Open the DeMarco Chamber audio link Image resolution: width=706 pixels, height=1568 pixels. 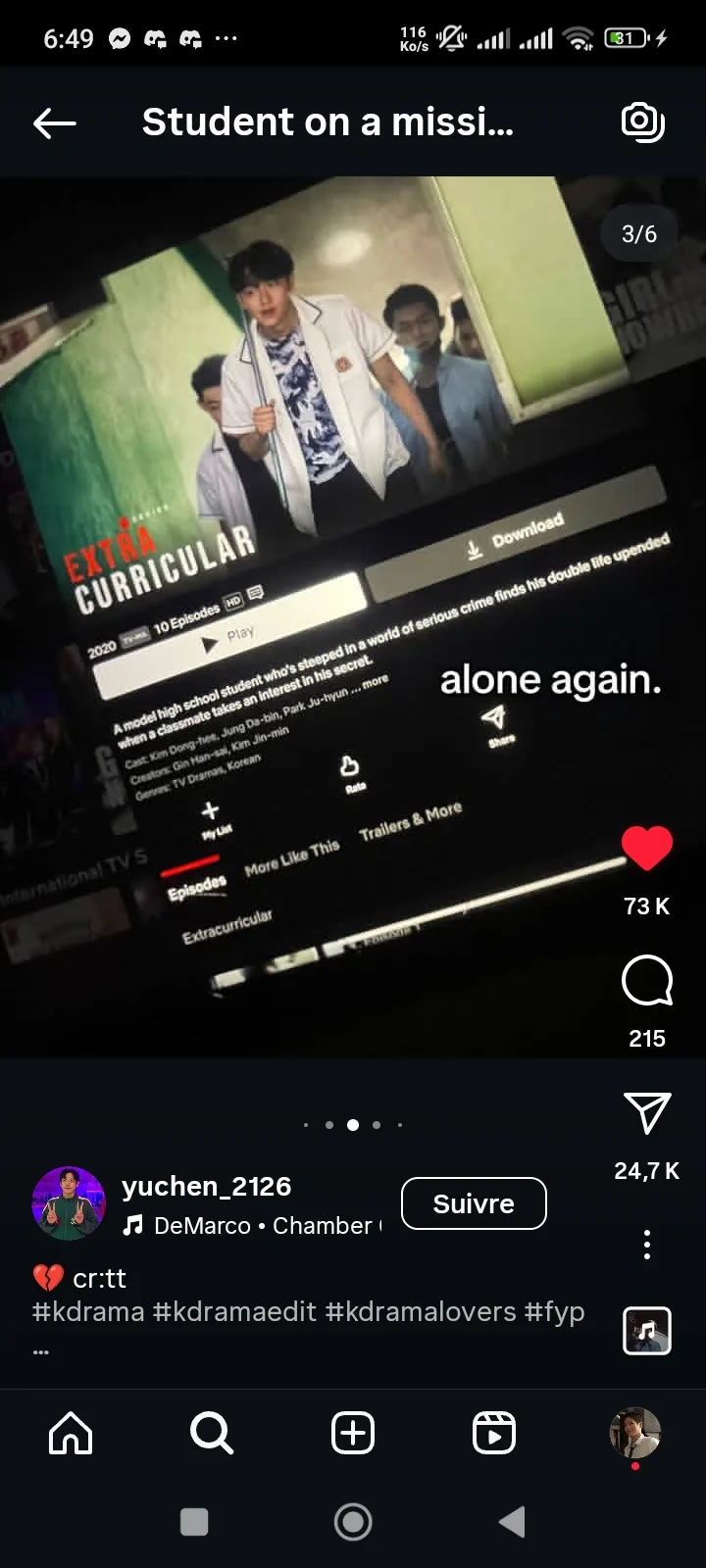click(252, 1226)
